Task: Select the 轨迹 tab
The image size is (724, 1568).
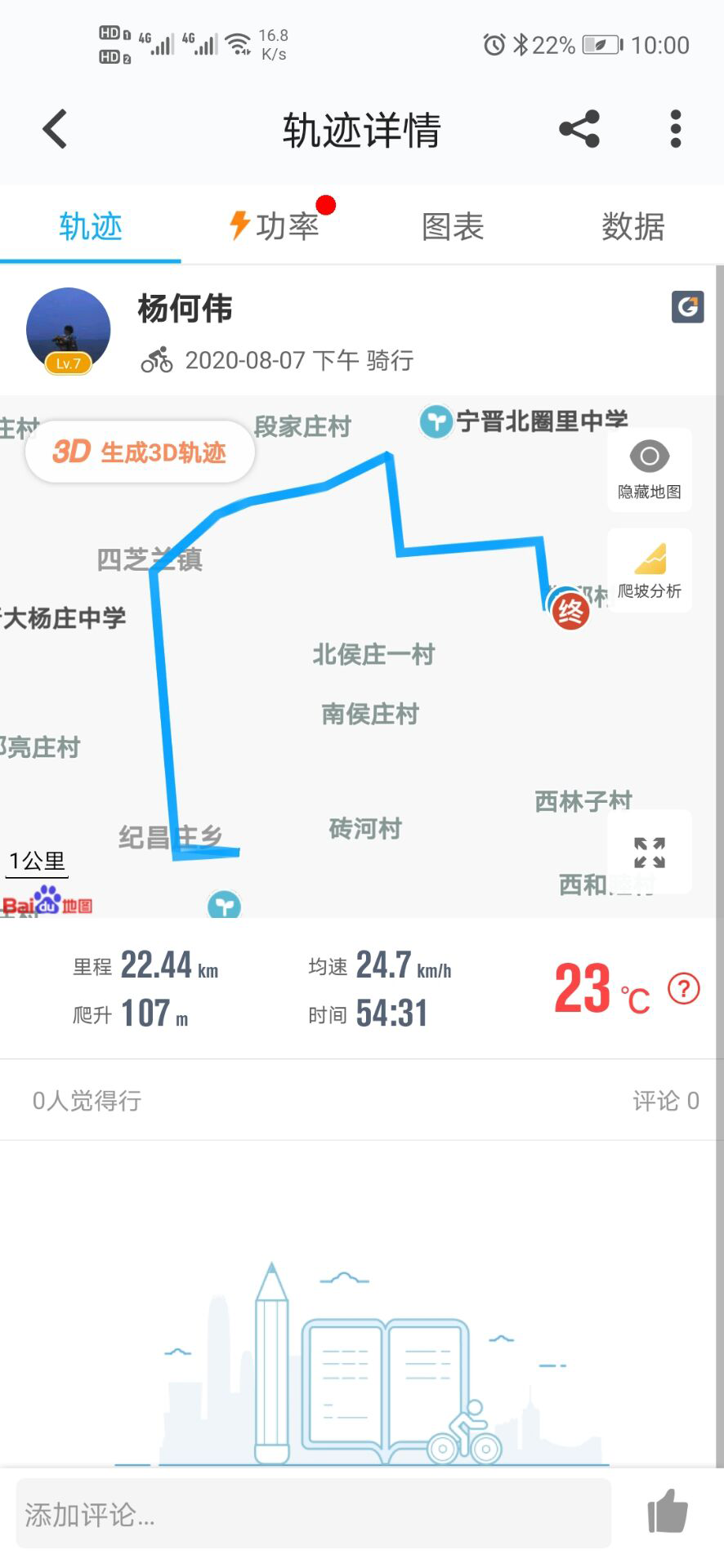Action: [91, 226]
